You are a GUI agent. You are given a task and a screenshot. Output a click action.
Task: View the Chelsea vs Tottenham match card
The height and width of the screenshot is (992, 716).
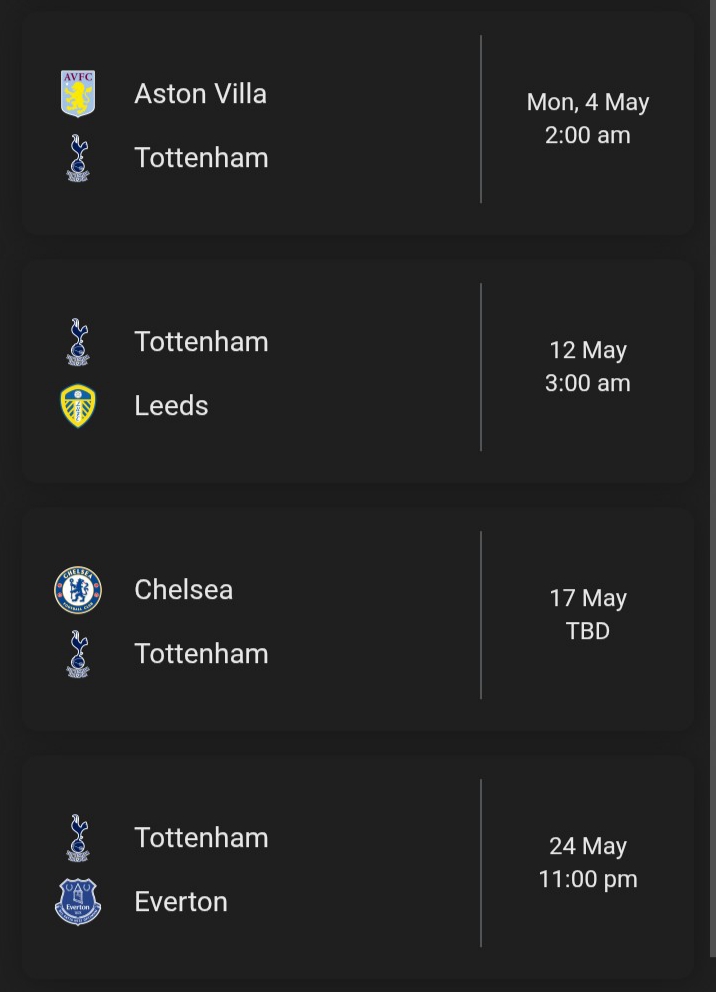[358, 620]
